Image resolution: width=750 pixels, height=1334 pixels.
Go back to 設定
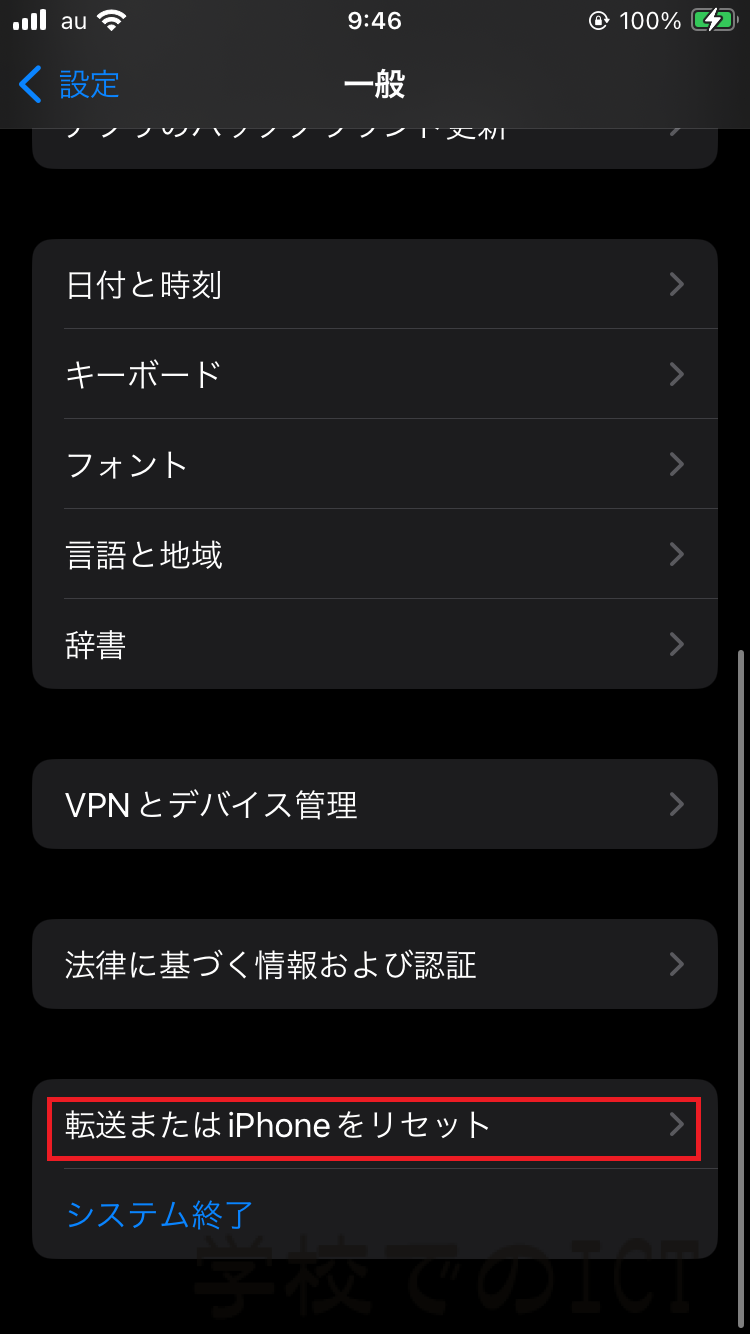tap(69, 84)
